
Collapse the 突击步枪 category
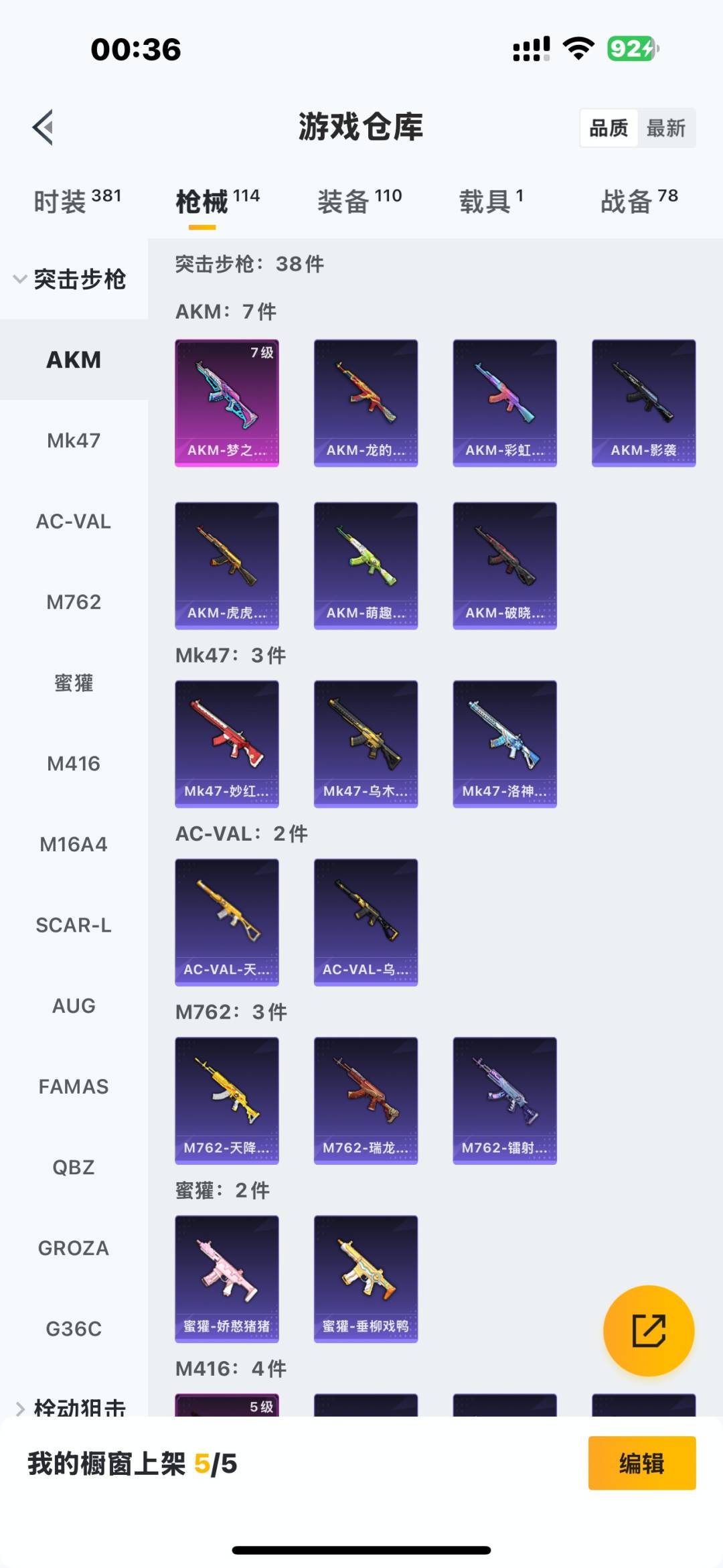pyautogui.click(x=70, y=279)
